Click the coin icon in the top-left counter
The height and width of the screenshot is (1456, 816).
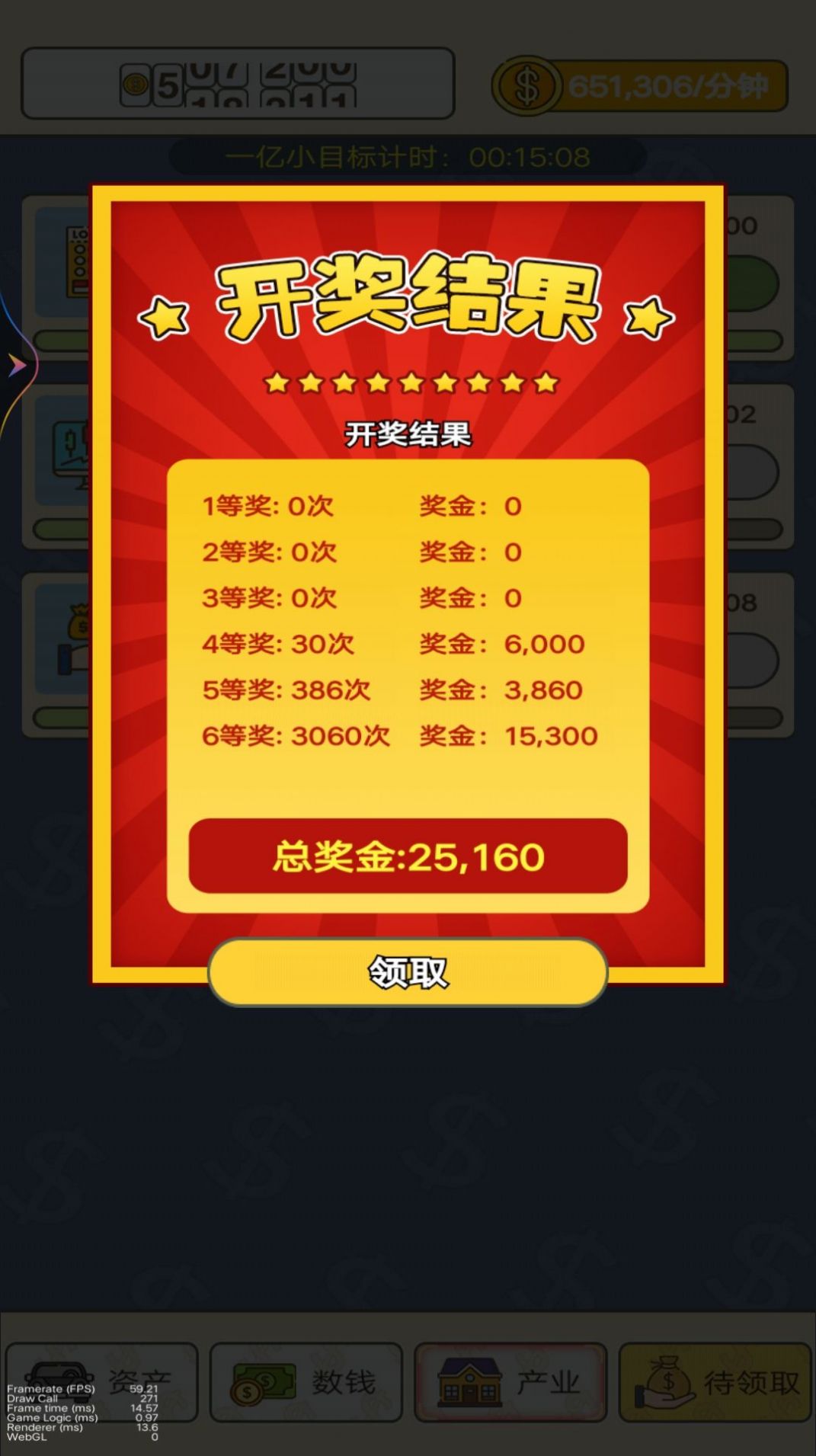coord(137,82)
